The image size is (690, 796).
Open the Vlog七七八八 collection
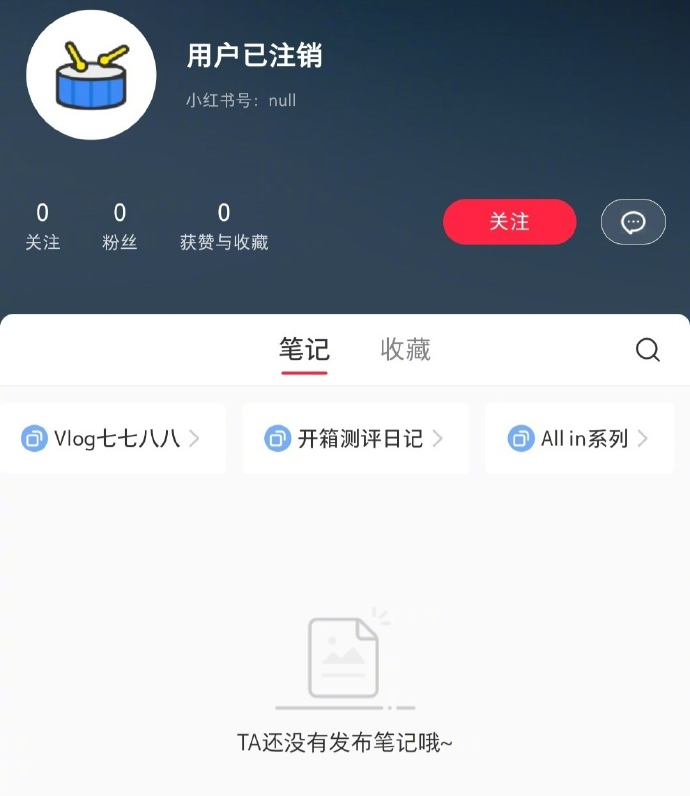pos(111,438)
